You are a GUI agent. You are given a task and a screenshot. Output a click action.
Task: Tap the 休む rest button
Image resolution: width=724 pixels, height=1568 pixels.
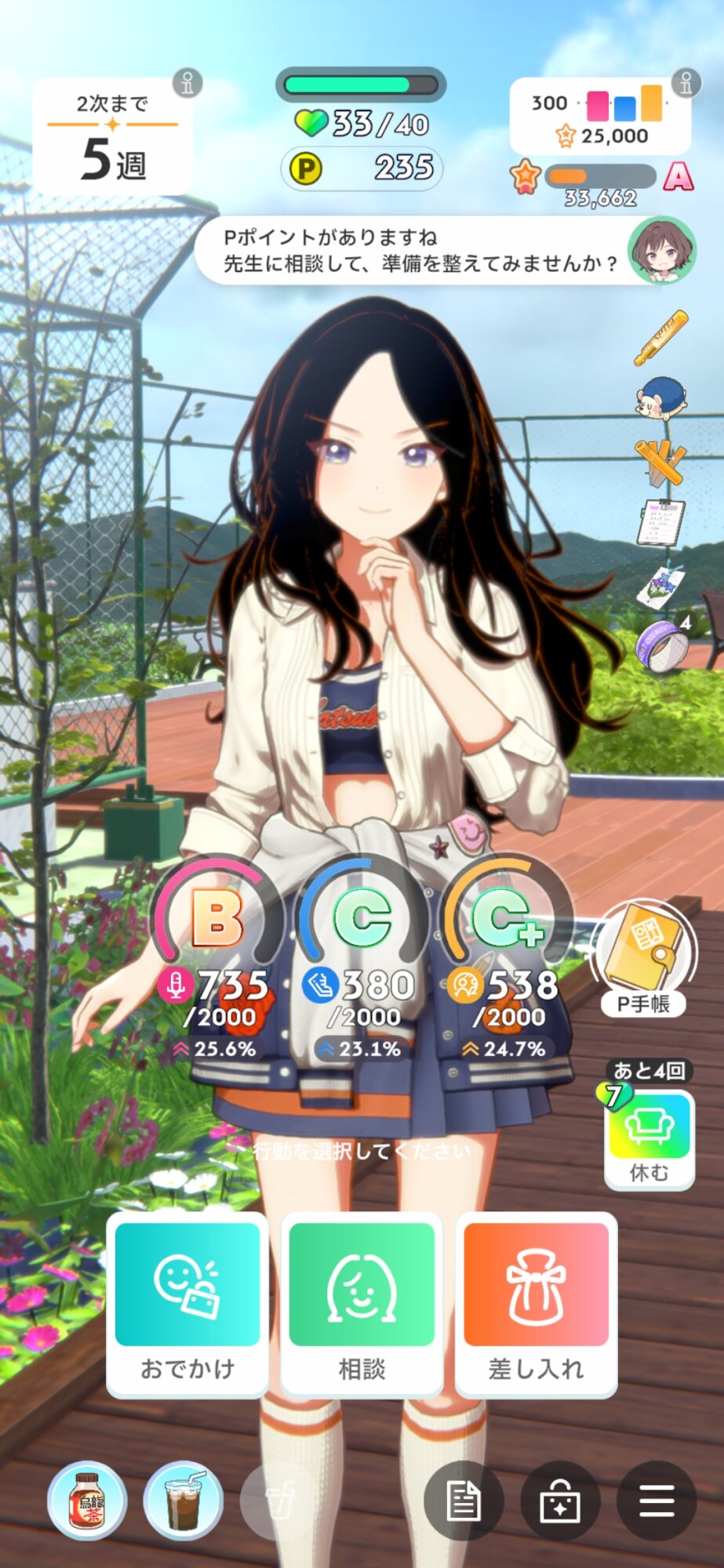click(649, 1138)
